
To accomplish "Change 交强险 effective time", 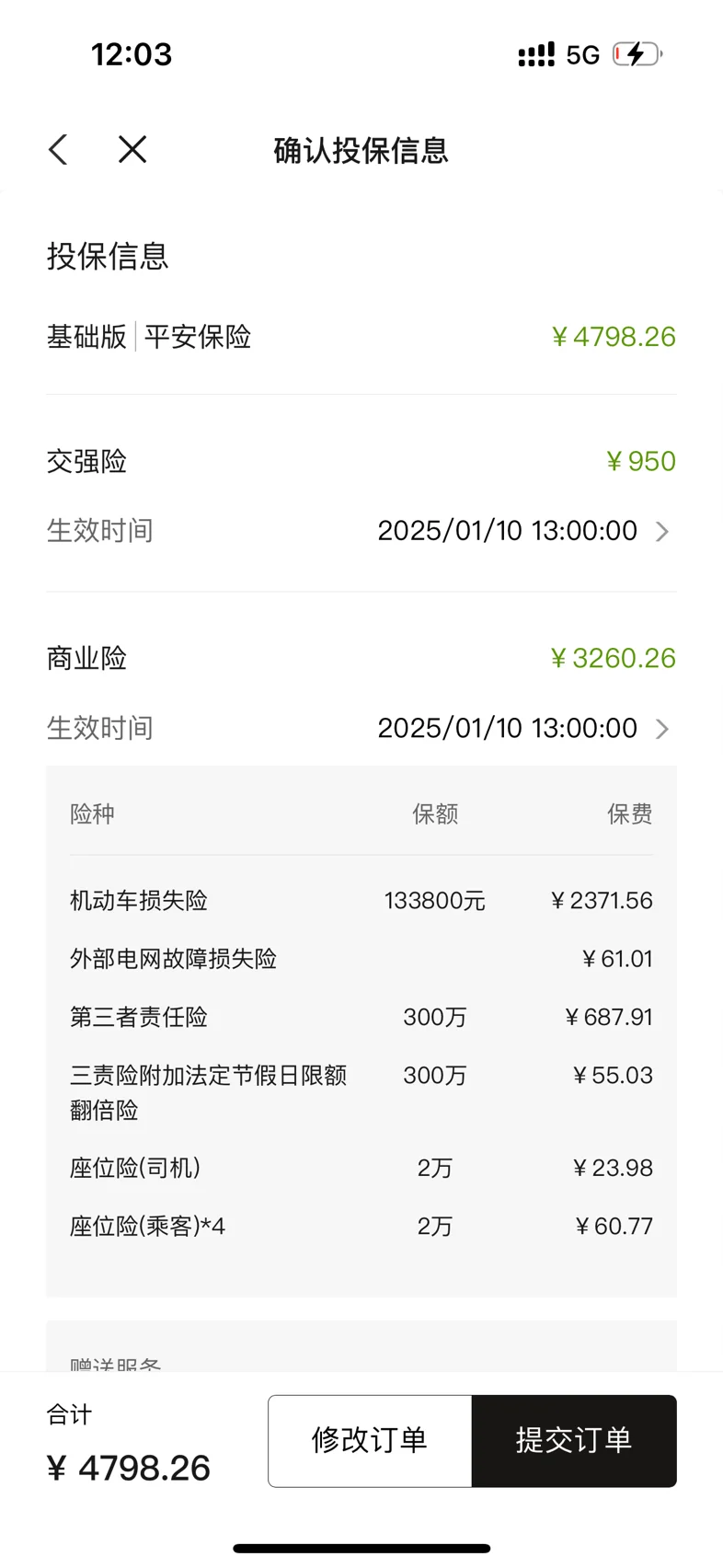I will pos(361,531).
